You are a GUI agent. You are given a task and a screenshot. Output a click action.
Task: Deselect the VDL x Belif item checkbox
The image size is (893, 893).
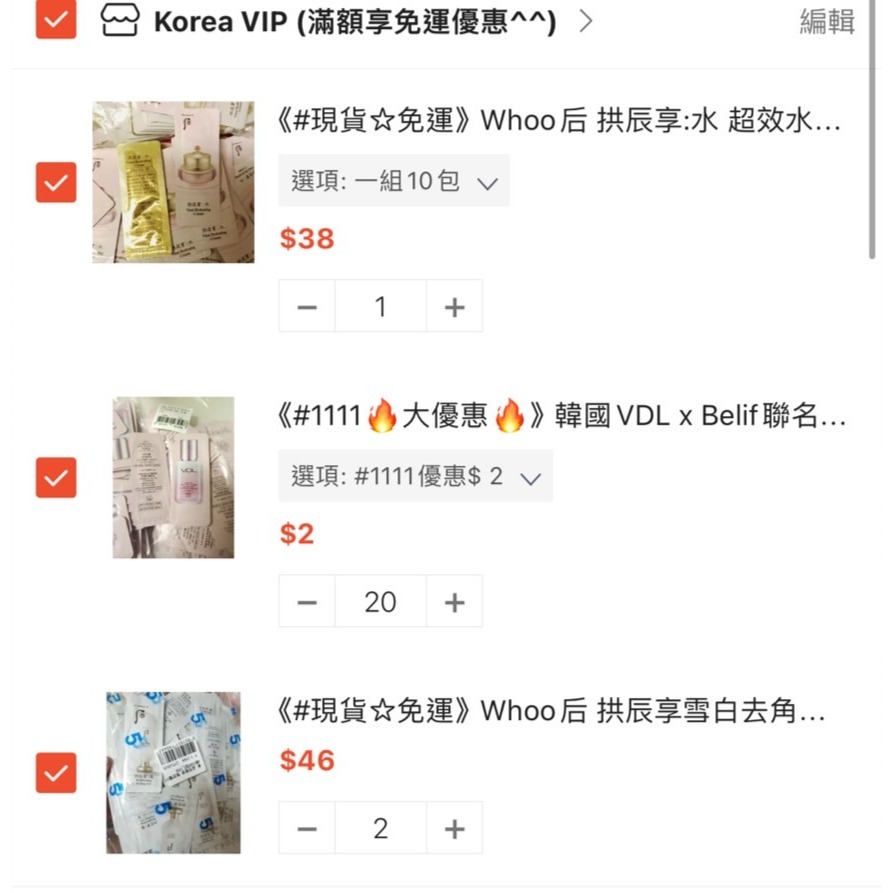pos(56,477)
